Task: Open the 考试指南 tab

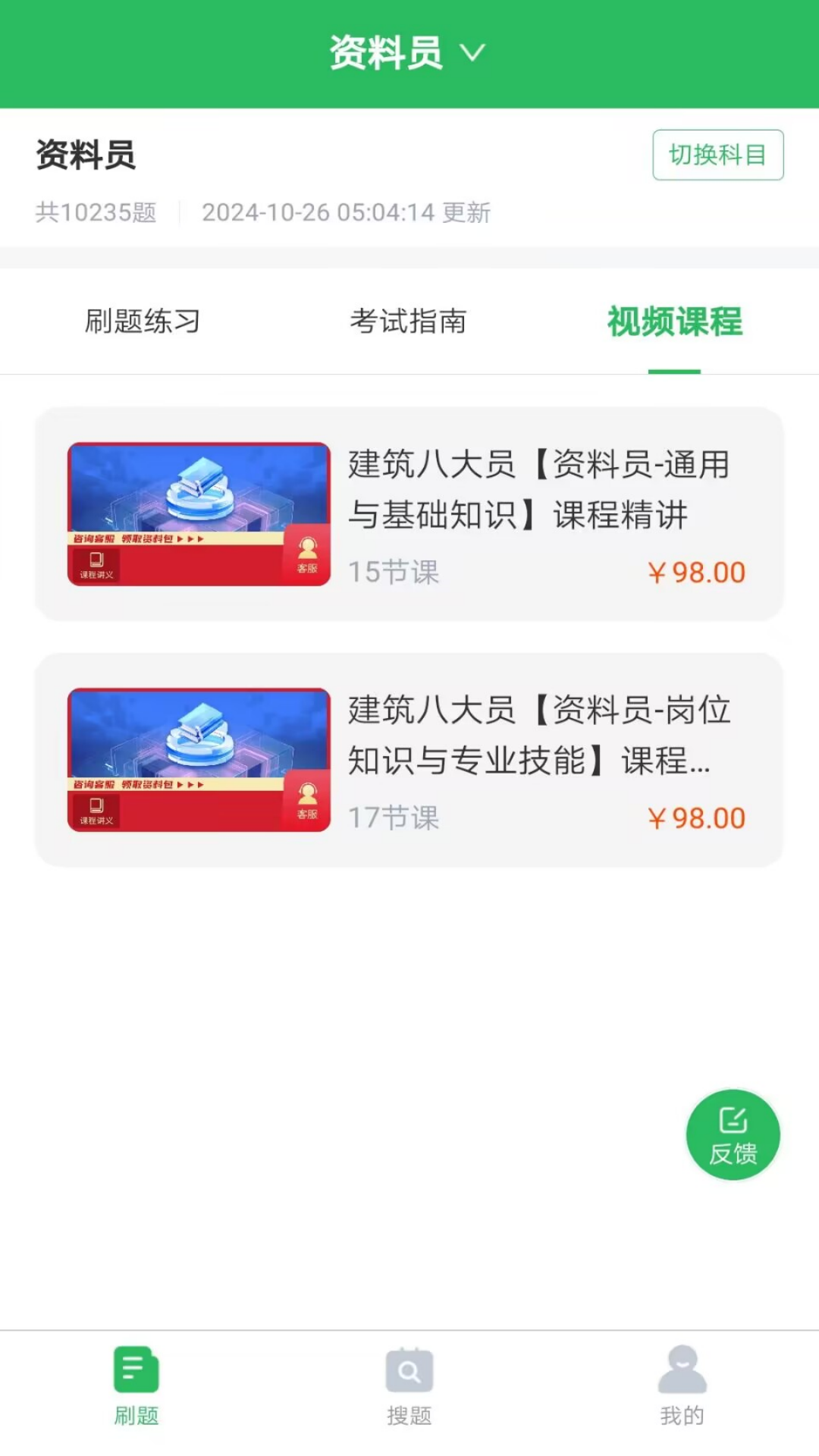Action: [x=408, y=322]
